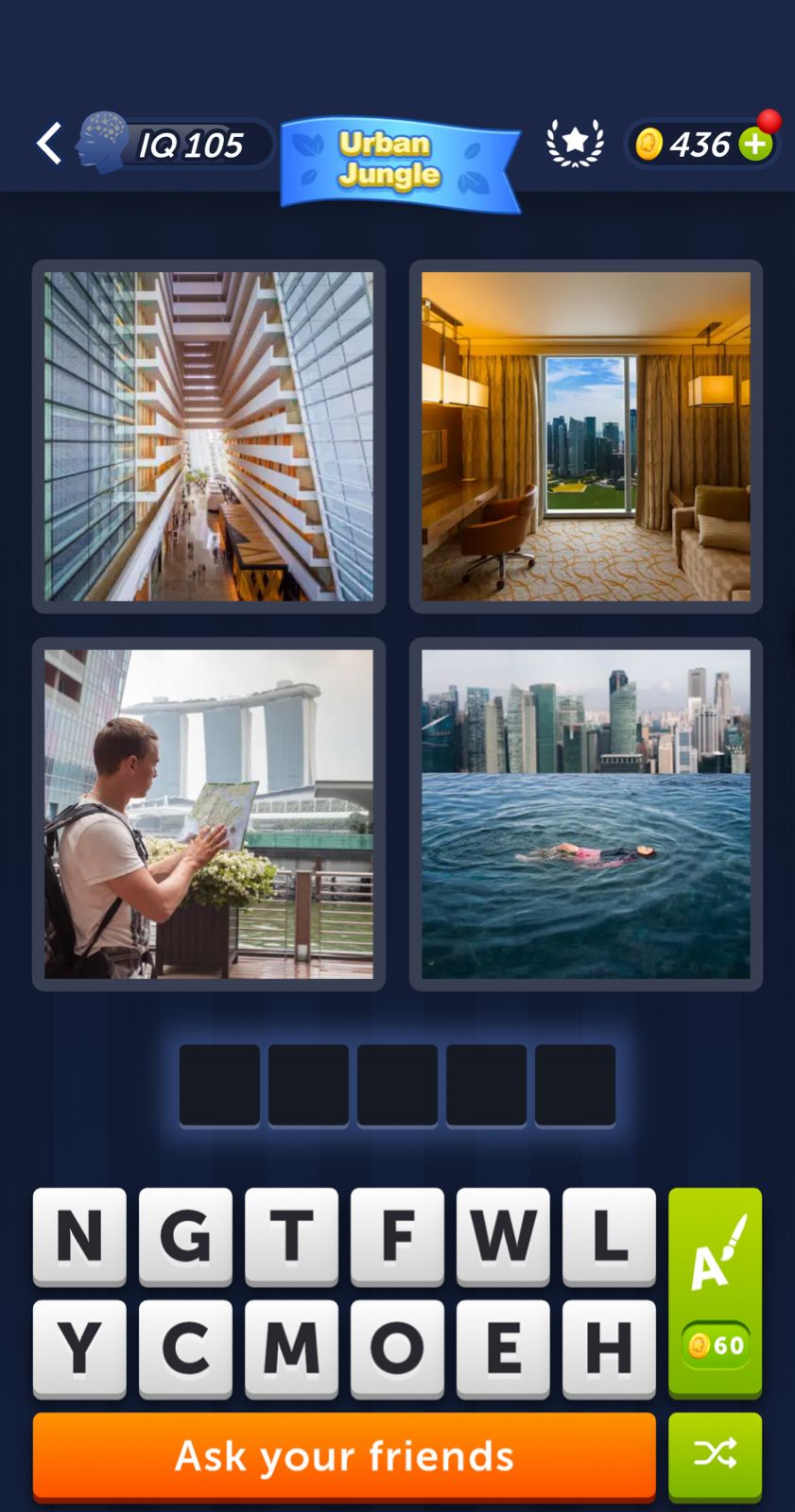Pick the letter T tile
Viewport: 795px width, 1512px height.
click(291, 1235)
